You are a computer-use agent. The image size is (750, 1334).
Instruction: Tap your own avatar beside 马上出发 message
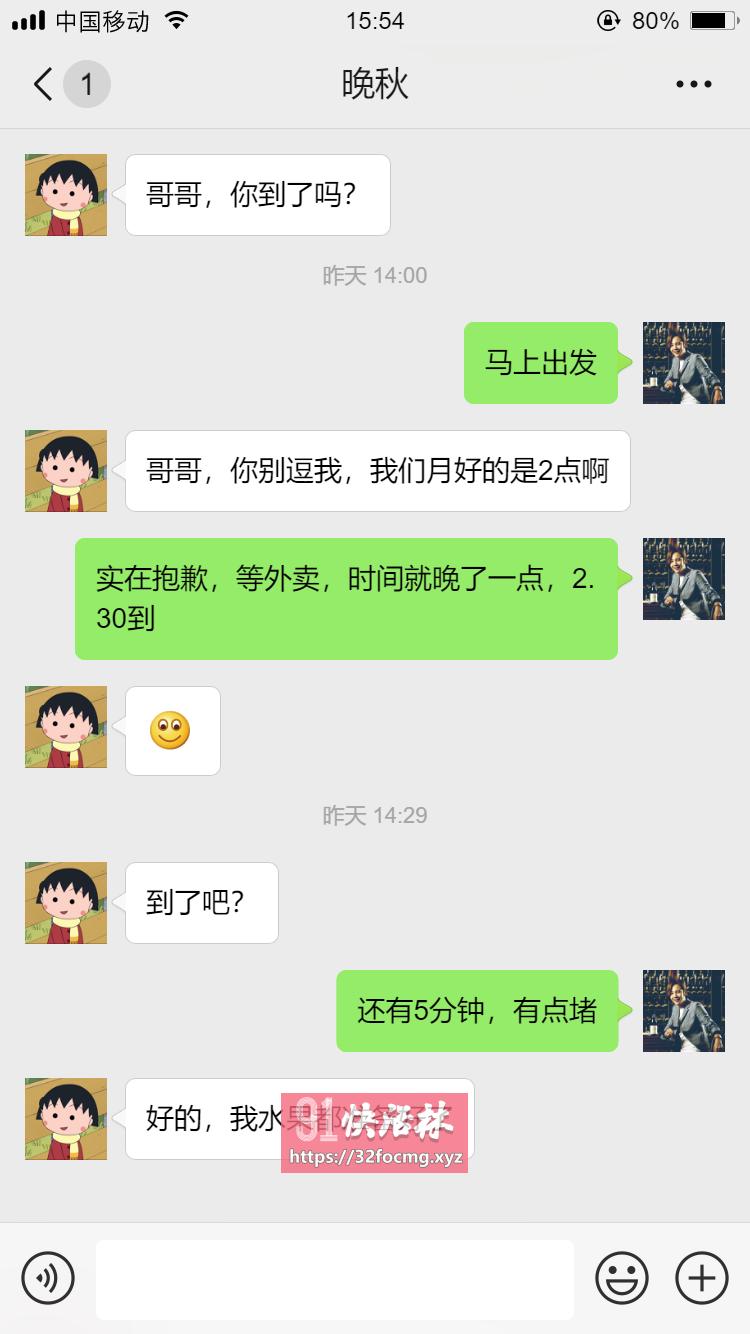tap(684, 364)
